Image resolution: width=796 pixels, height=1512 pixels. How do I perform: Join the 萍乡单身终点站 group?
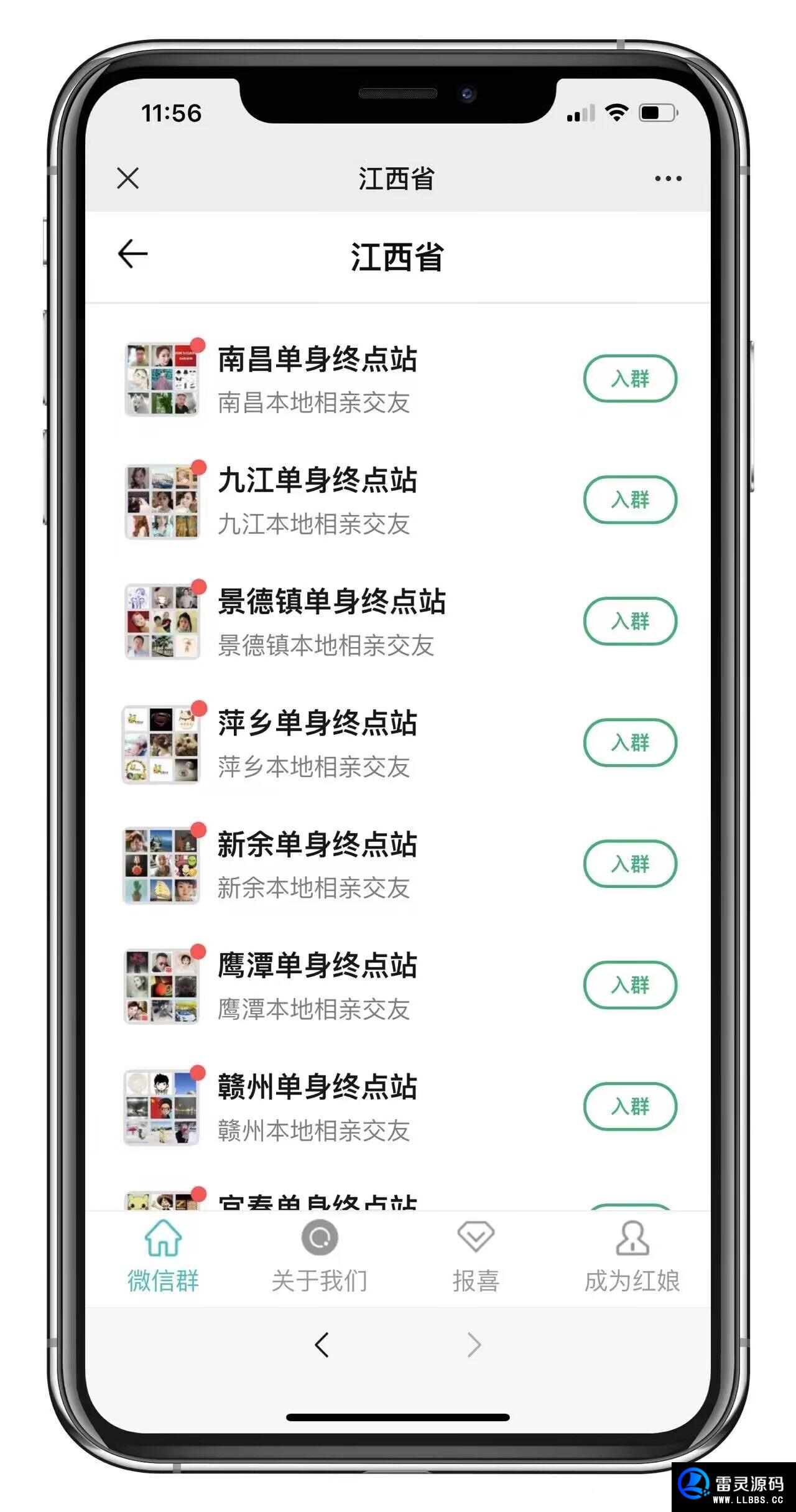tap(630, 742)
